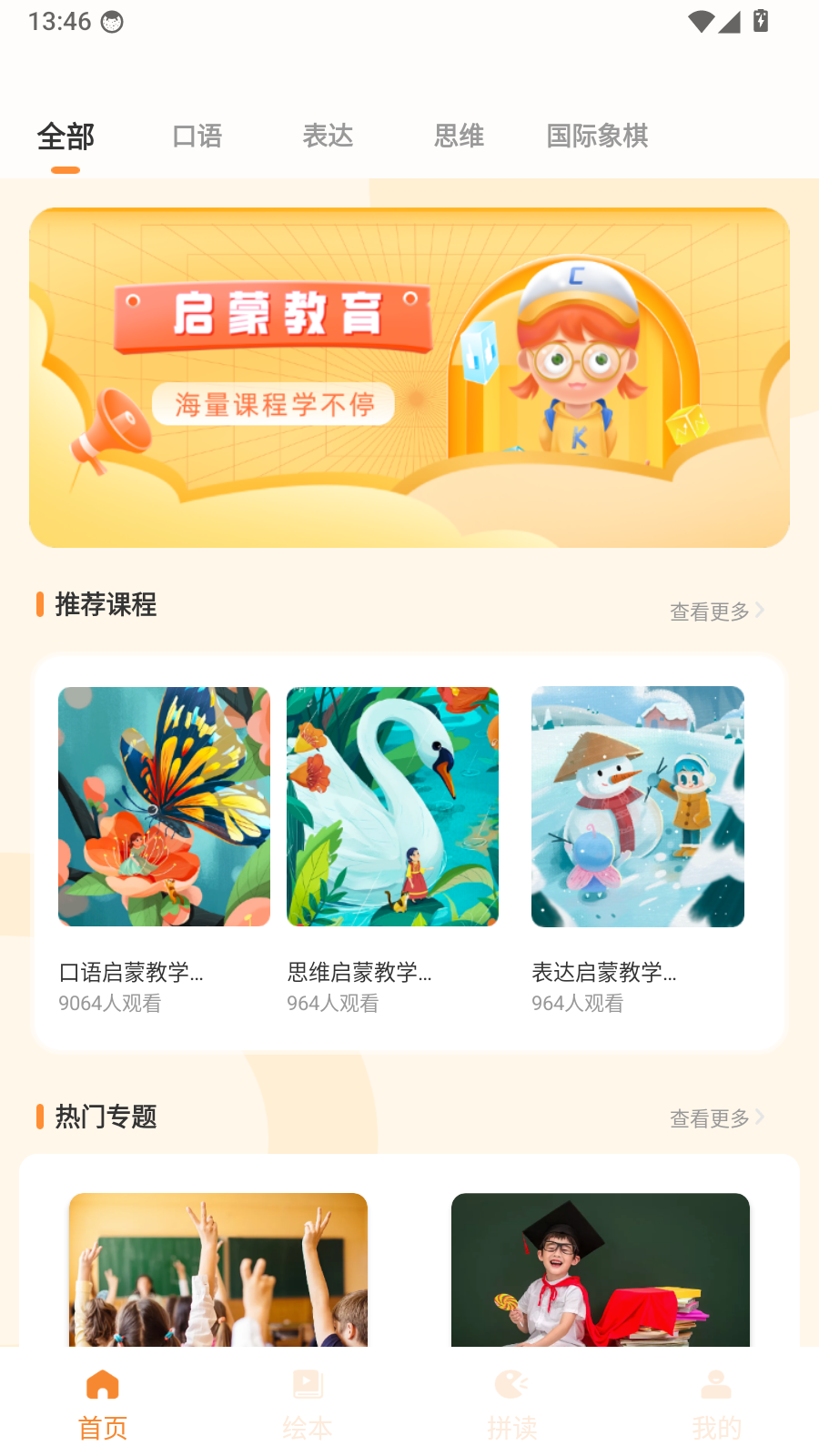
Task: Open the 表达启蒙教学 course
Action: [638, 851]
